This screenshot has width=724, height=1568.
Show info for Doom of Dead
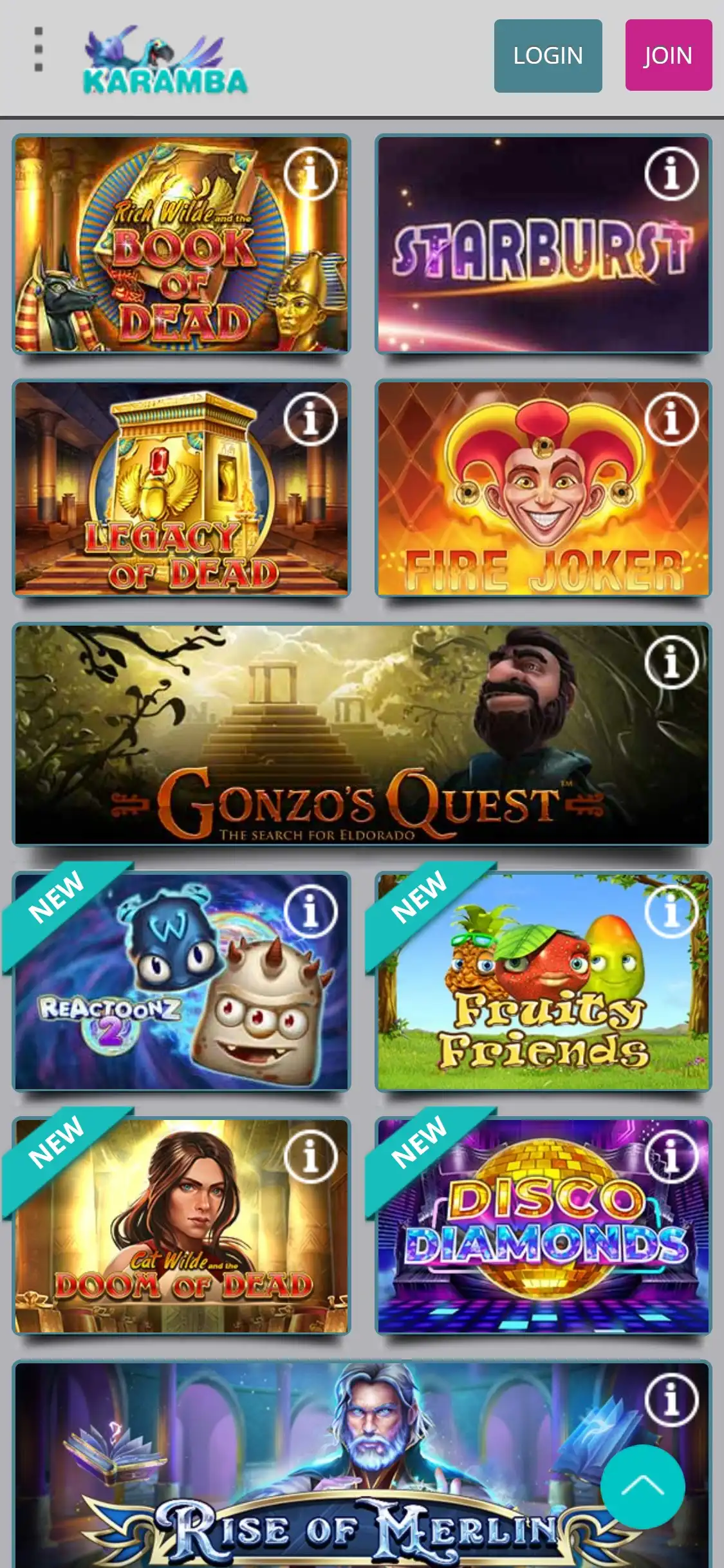(x=310, y=1156)
